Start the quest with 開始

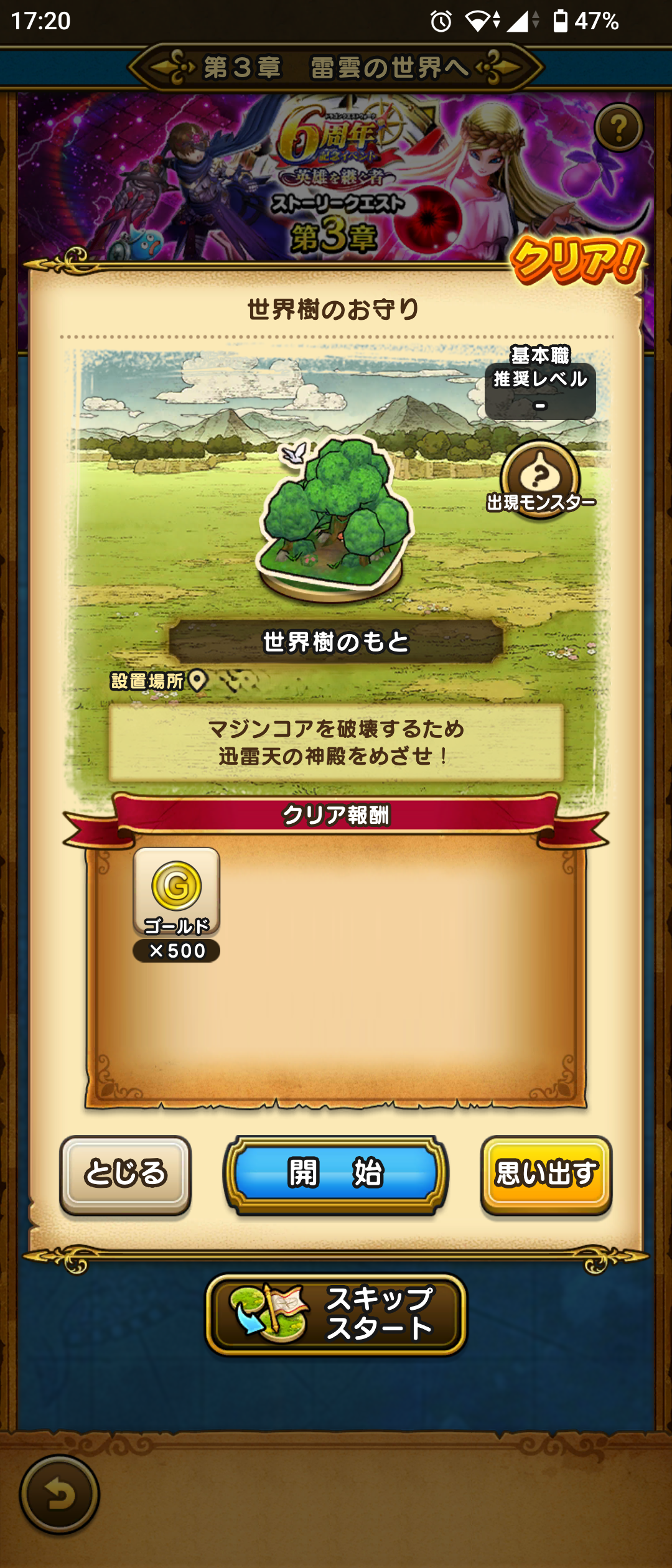pos(335,1174)
